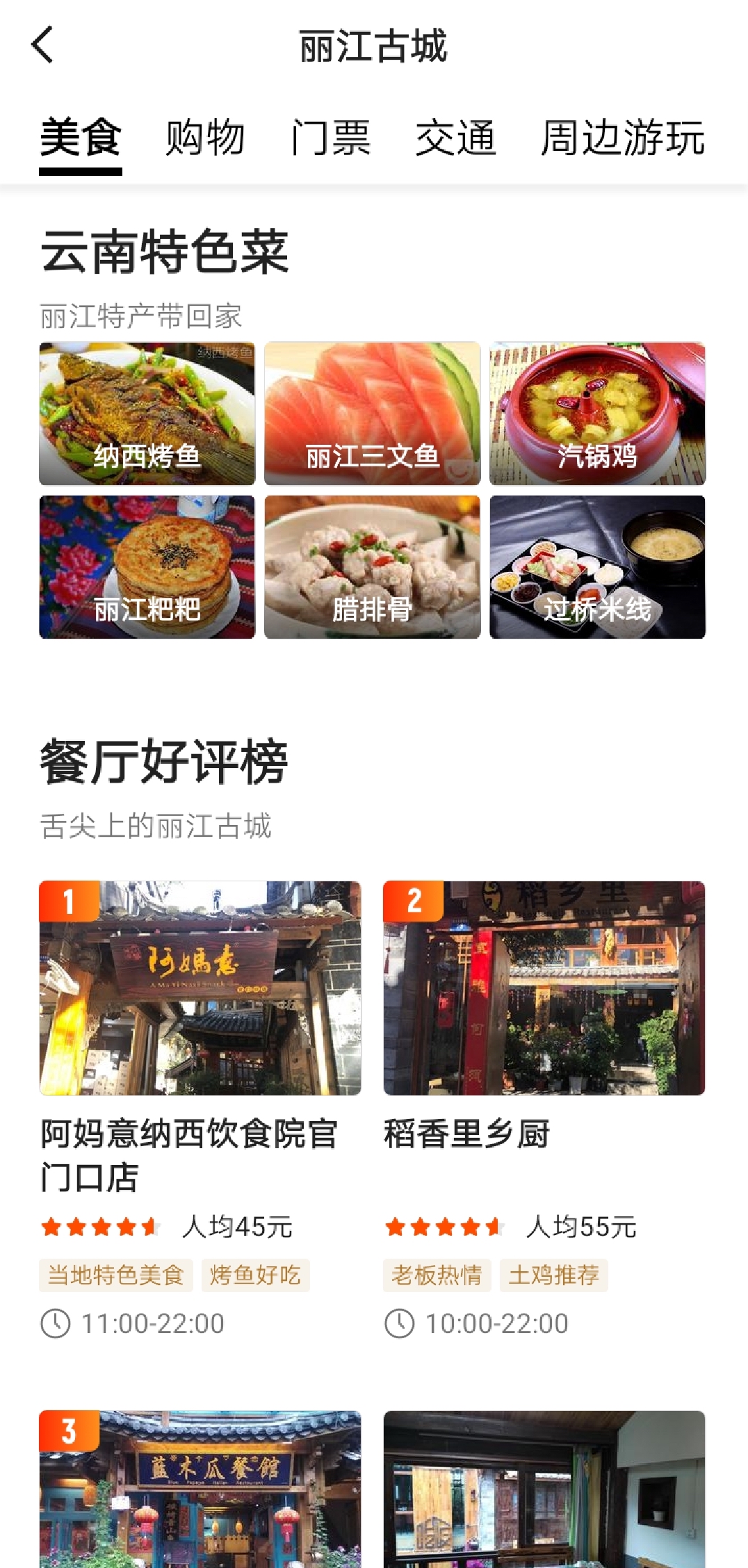Open restaurant 阿妈意纳西饮食院官门口店
Screen dimensions: 748x1568
coord(200,988)
